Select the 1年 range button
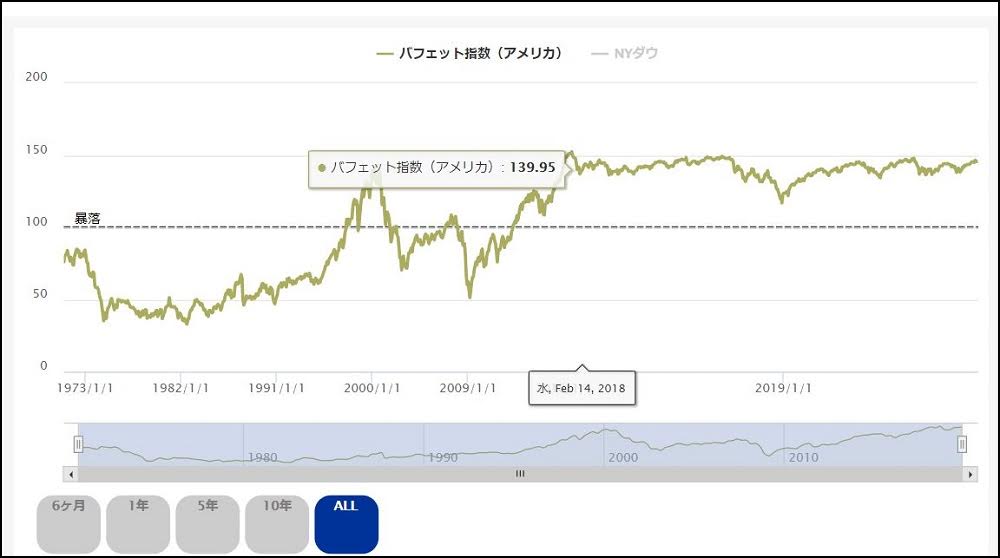Screen dimensions: 1000x558 pyautogui.click(x=138, y=523)
